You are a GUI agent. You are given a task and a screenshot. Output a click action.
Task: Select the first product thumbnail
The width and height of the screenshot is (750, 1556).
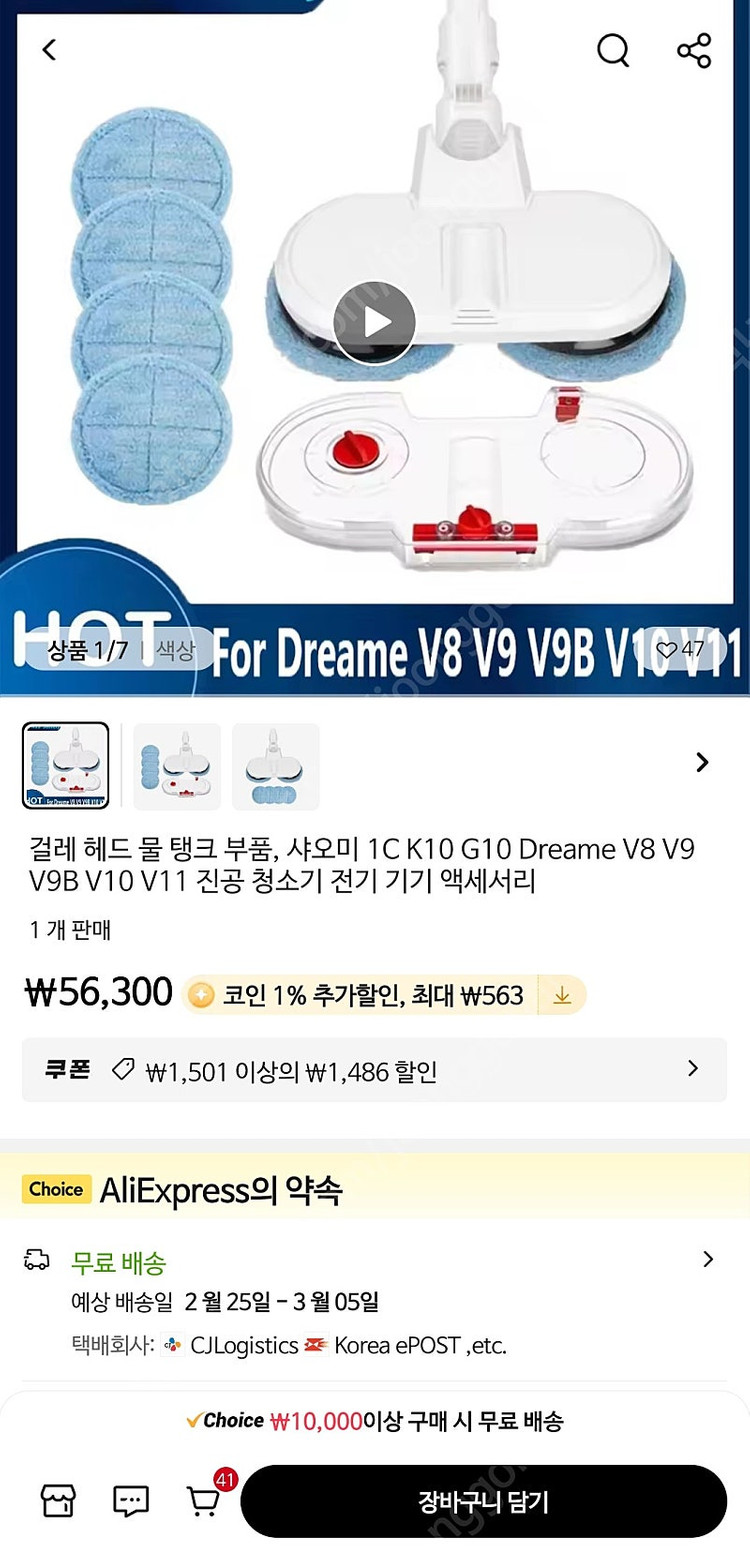pos(65,766)
